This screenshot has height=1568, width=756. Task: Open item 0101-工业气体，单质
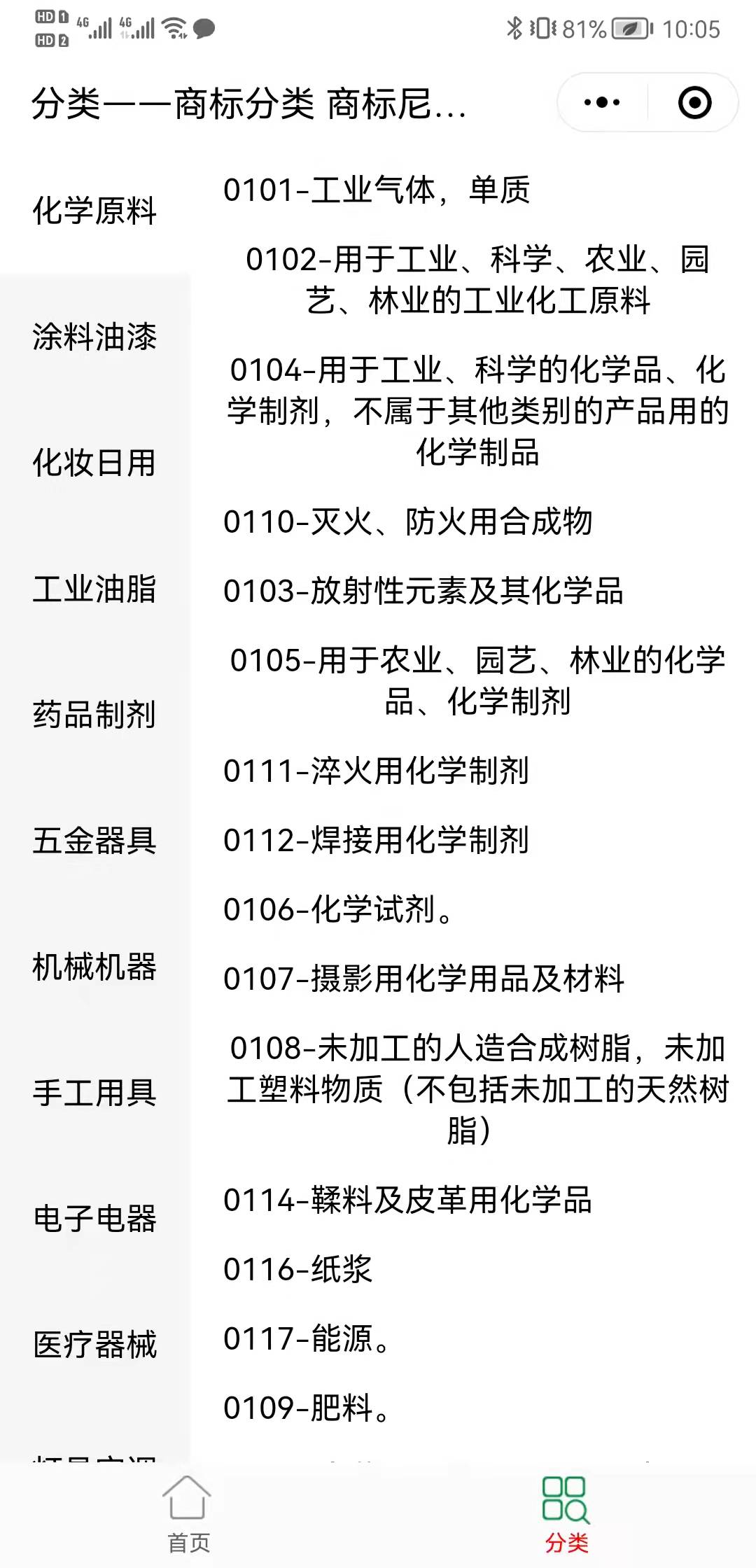pyautogui.click(x=377, y=190)
